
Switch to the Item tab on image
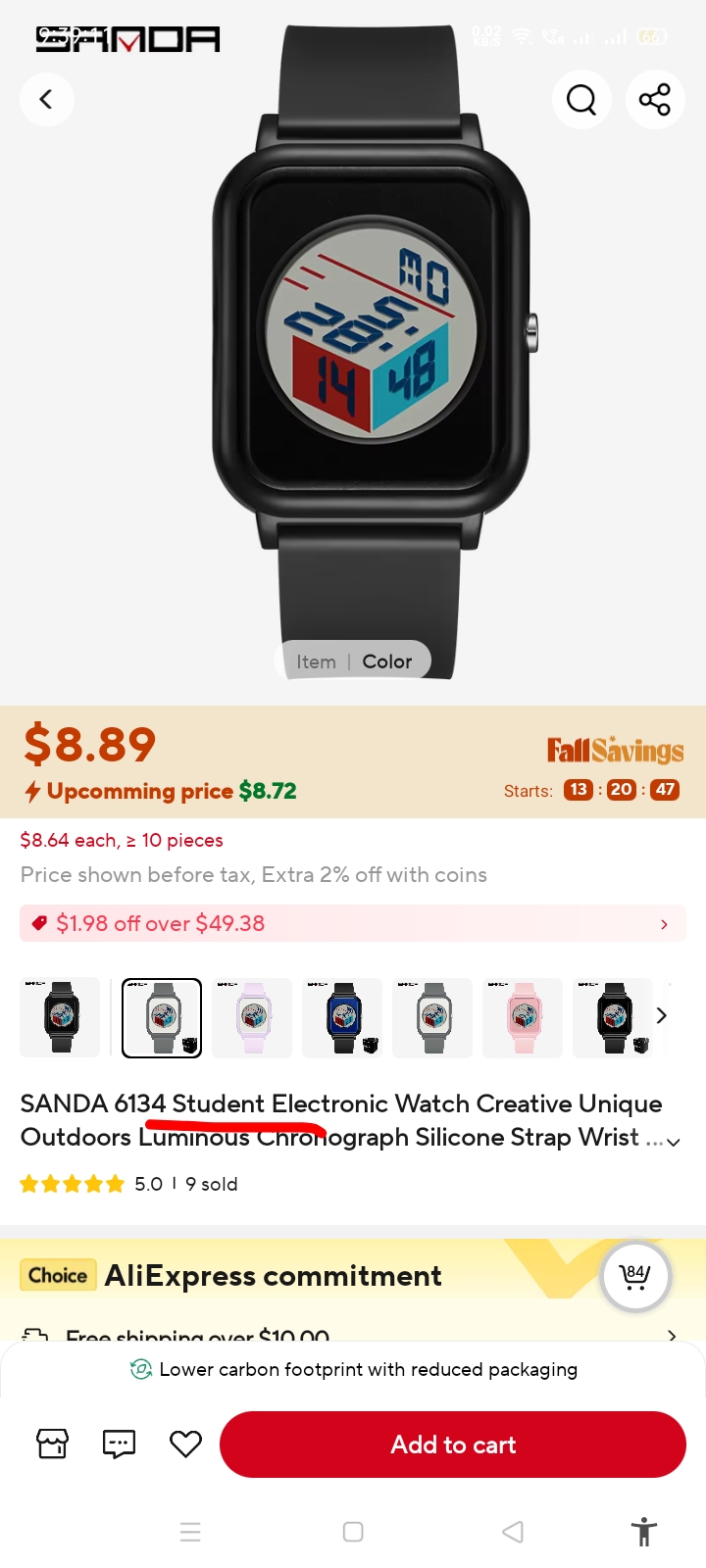(316, 661)
